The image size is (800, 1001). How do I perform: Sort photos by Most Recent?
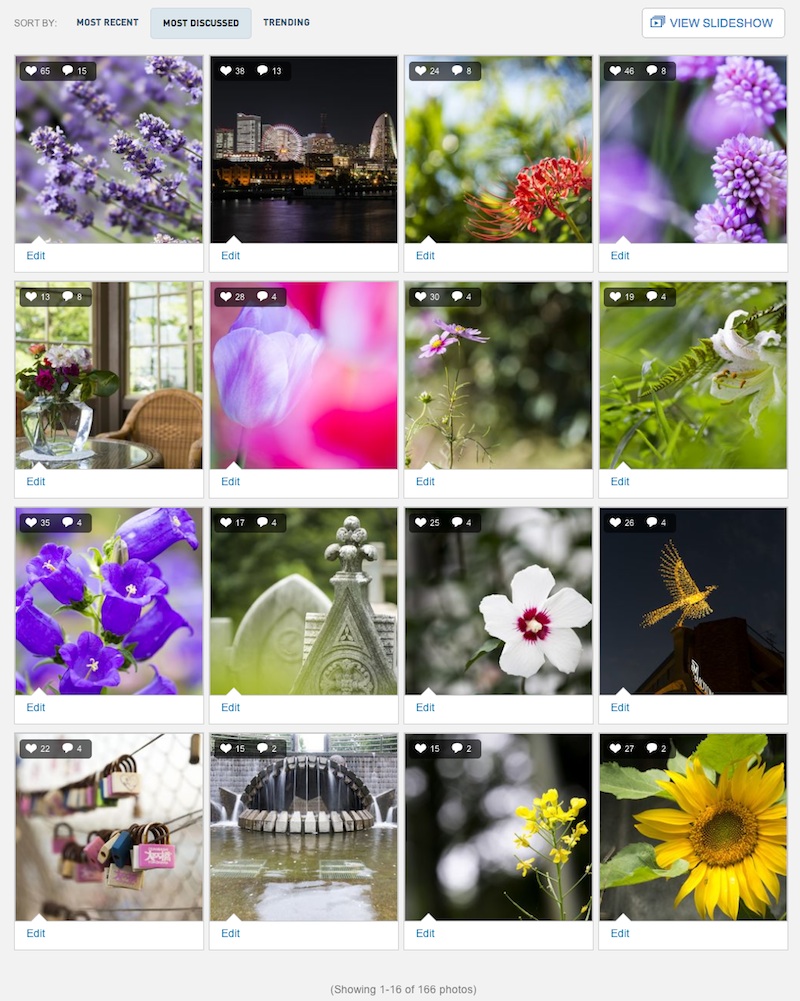click(x=107, y=22)
